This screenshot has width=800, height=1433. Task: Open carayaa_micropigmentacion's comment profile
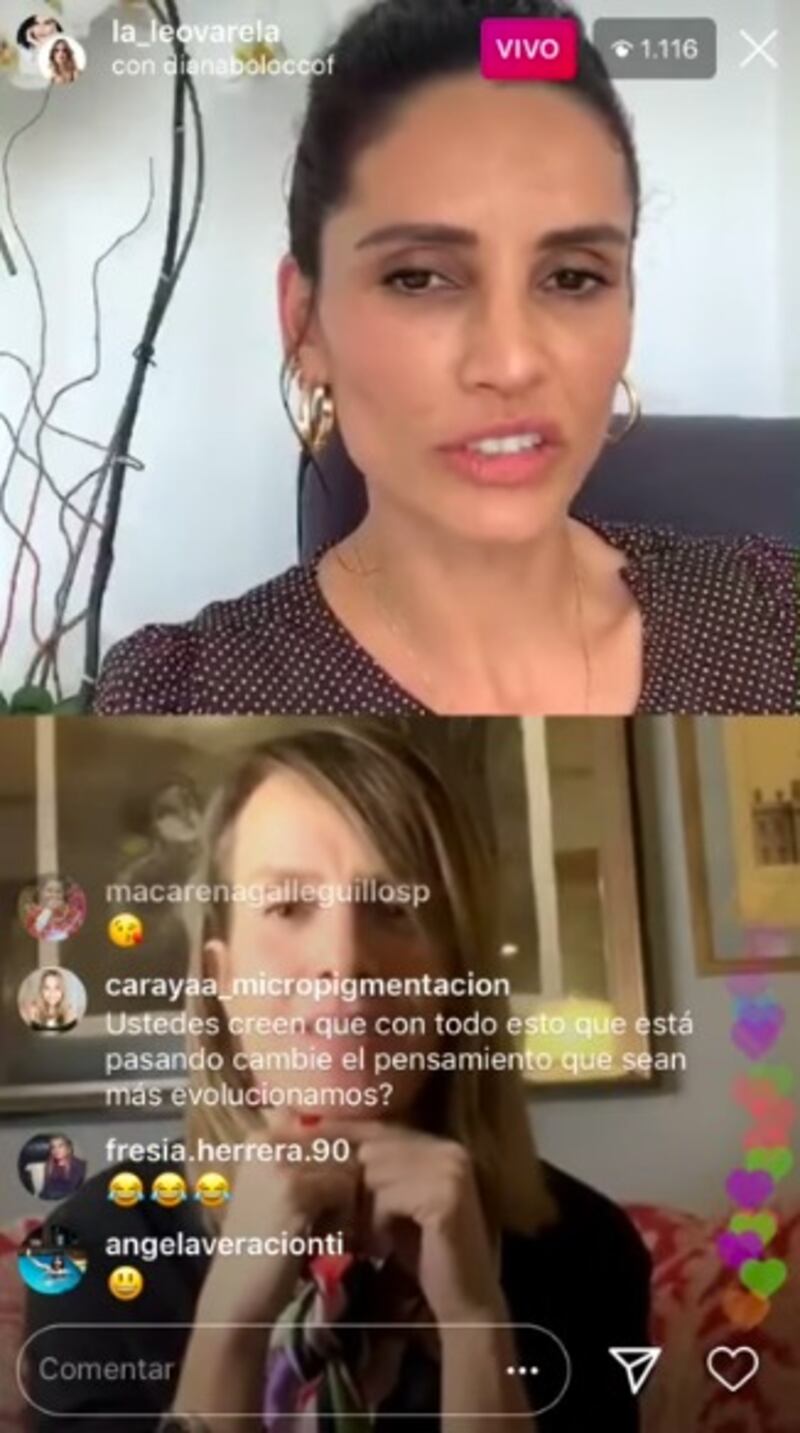(x=52, y=998)
